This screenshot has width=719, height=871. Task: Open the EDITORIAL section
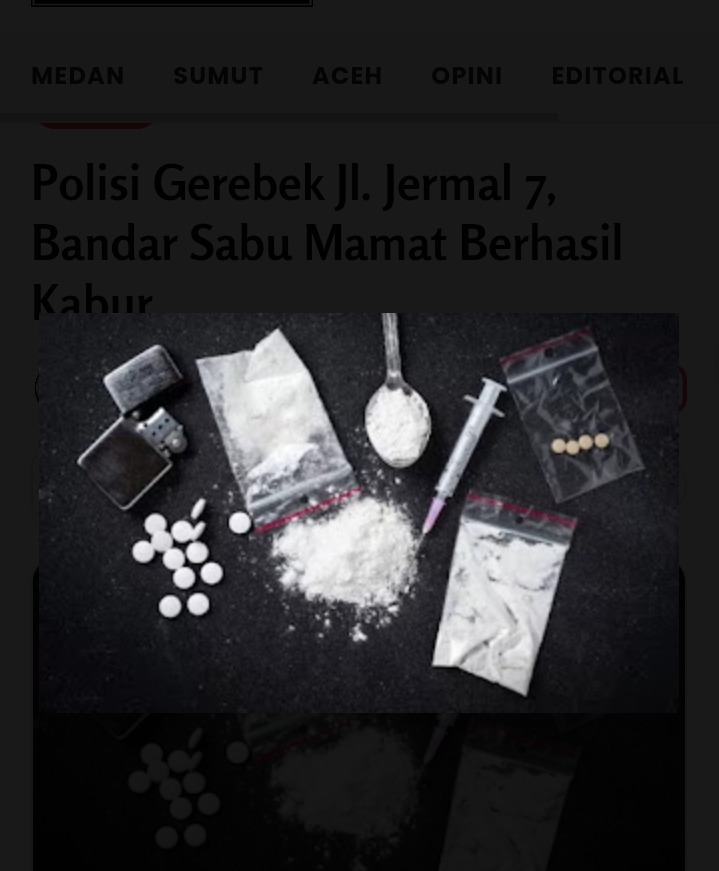click(617, 76)
